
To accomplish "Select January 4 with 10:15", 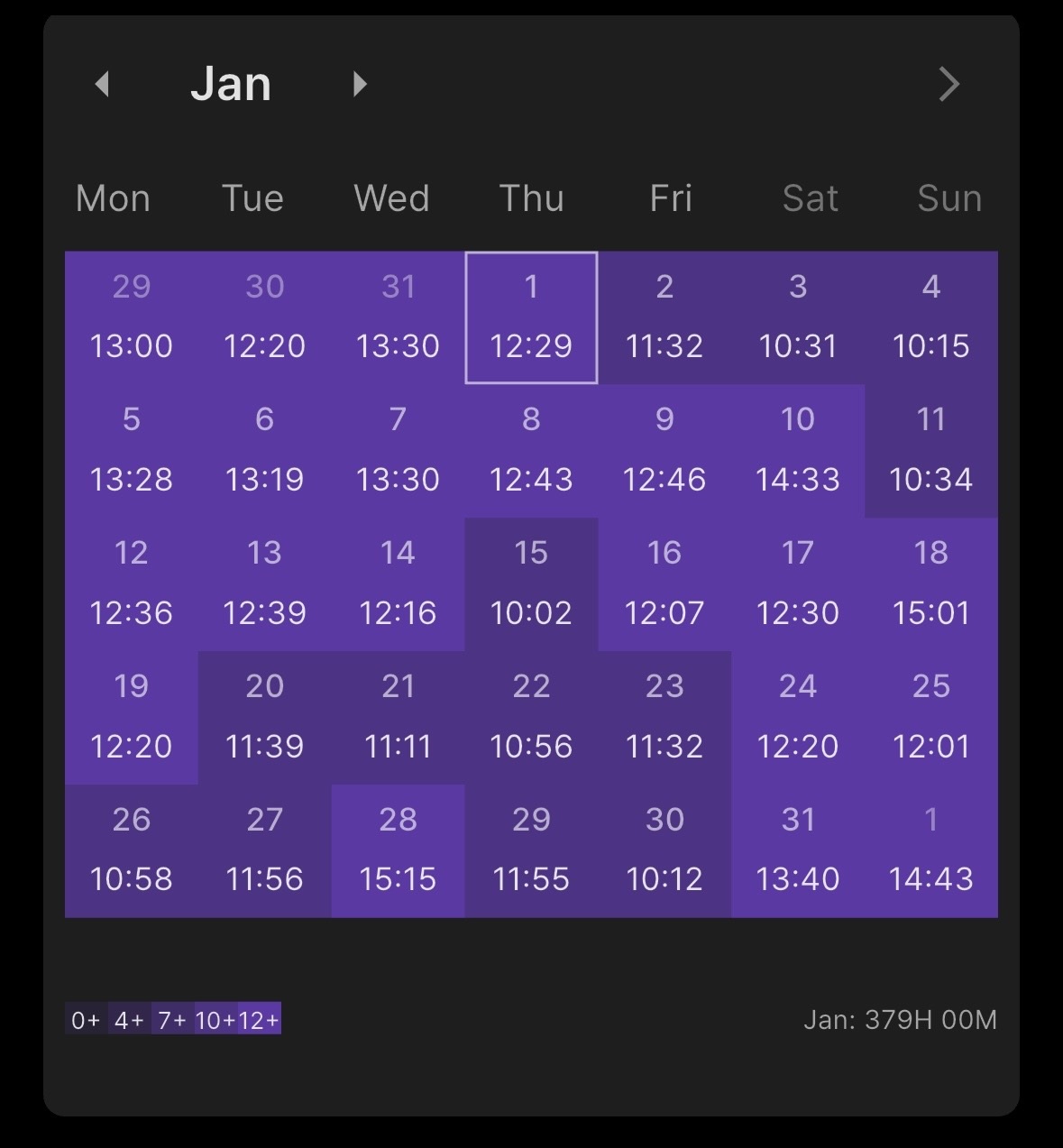I will (931, 317).
